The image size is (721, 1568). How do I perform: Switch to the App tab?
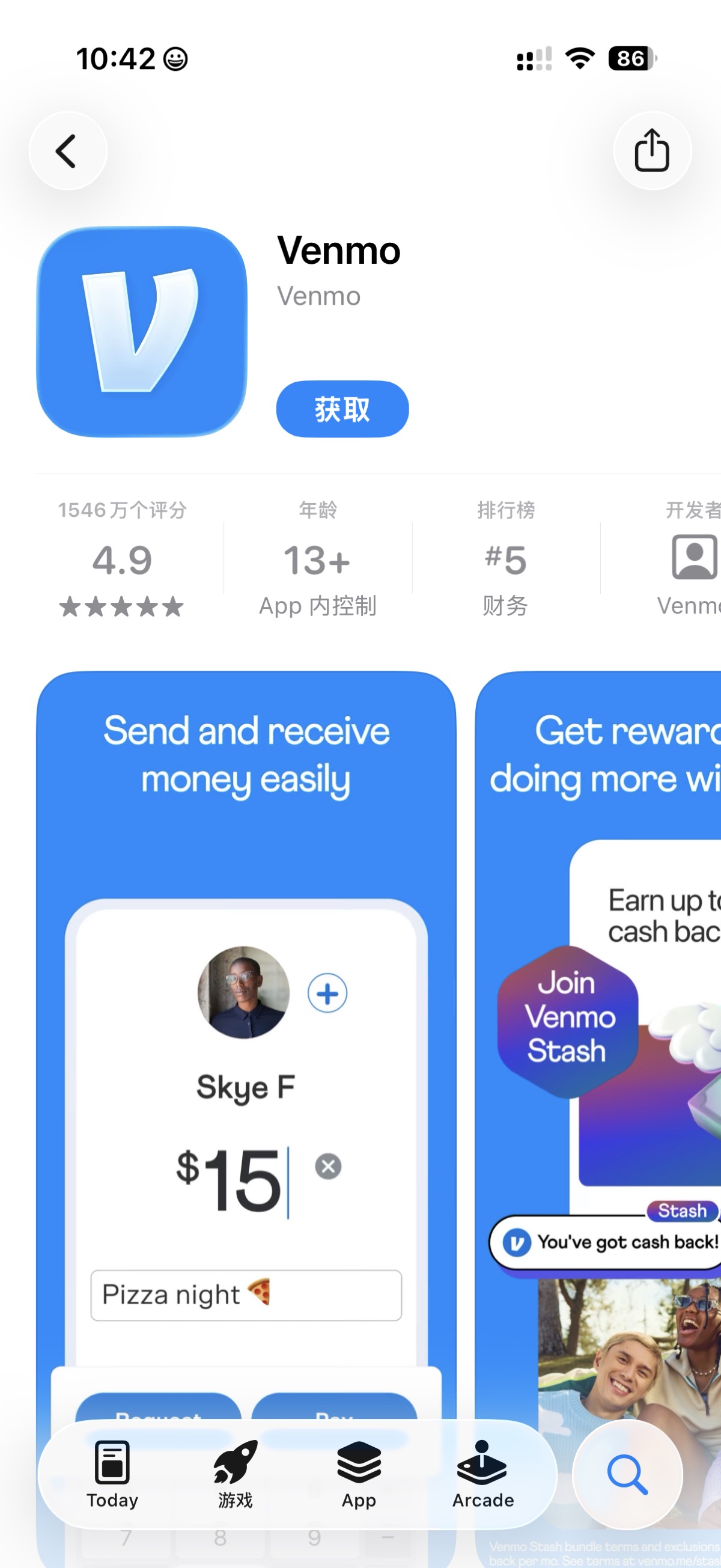(359, 1474)
